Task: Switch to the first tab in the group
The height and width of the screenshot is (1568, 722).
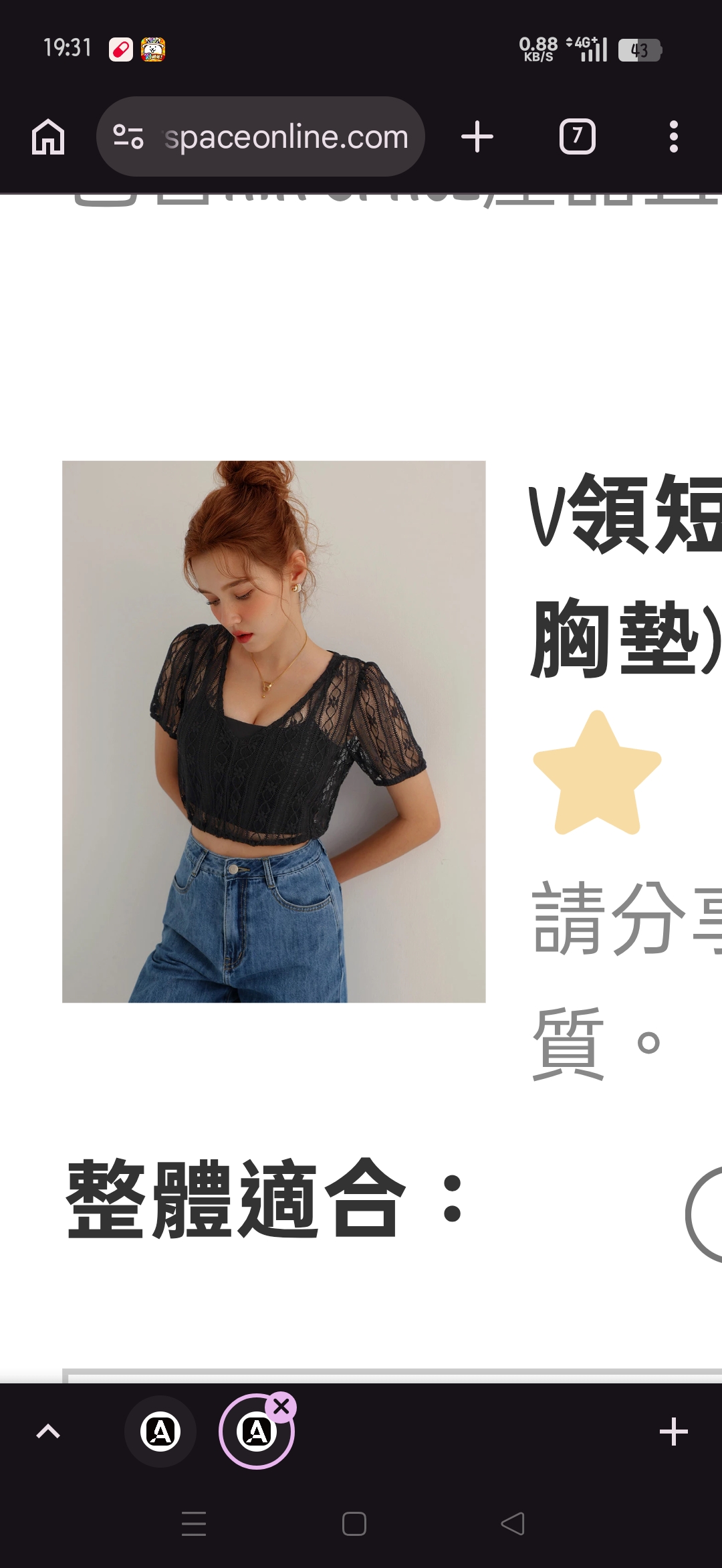Action: tap(160, 1432)
